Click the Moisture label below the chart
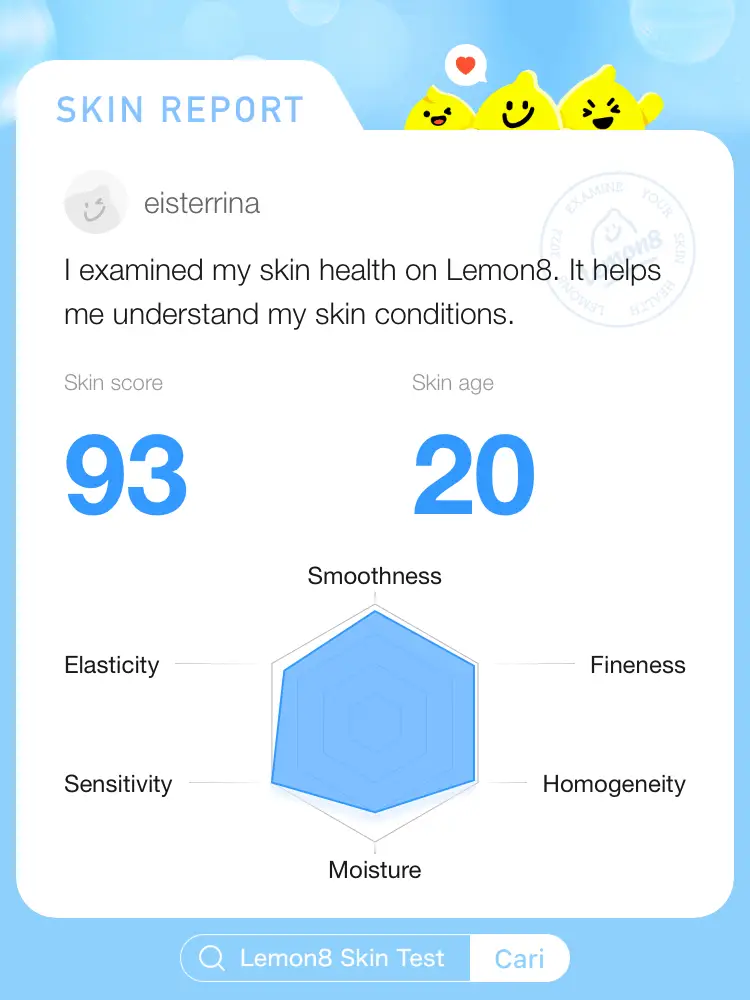750x1000 pixels. [375, 870]
